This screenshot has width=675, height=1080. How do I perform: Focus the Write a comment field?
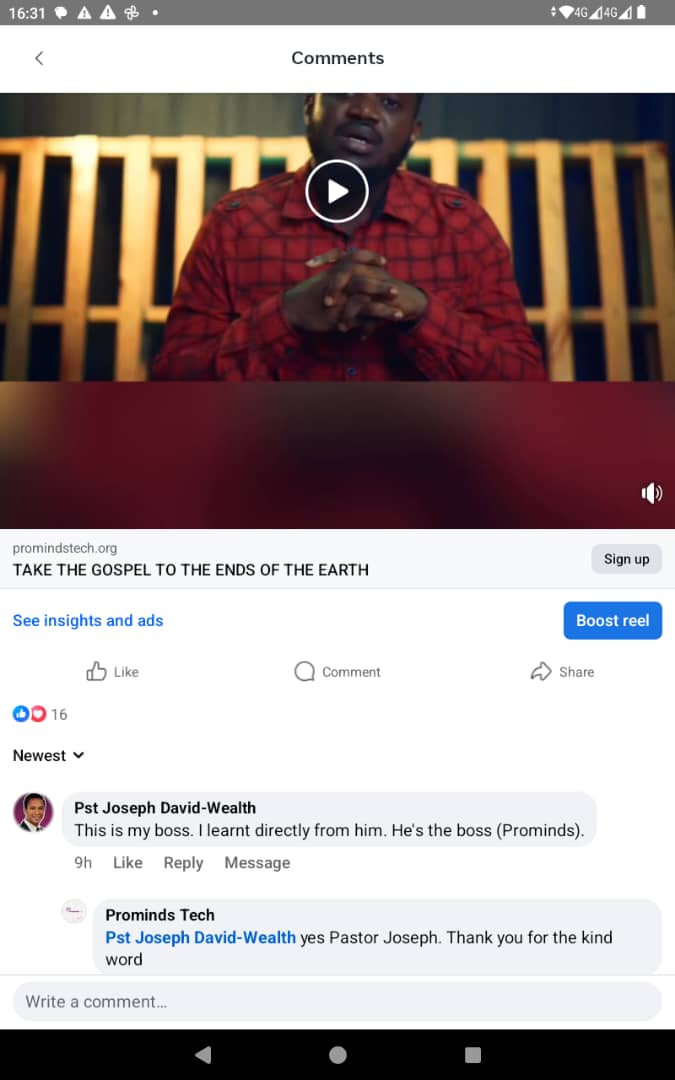click(337, 1001)
